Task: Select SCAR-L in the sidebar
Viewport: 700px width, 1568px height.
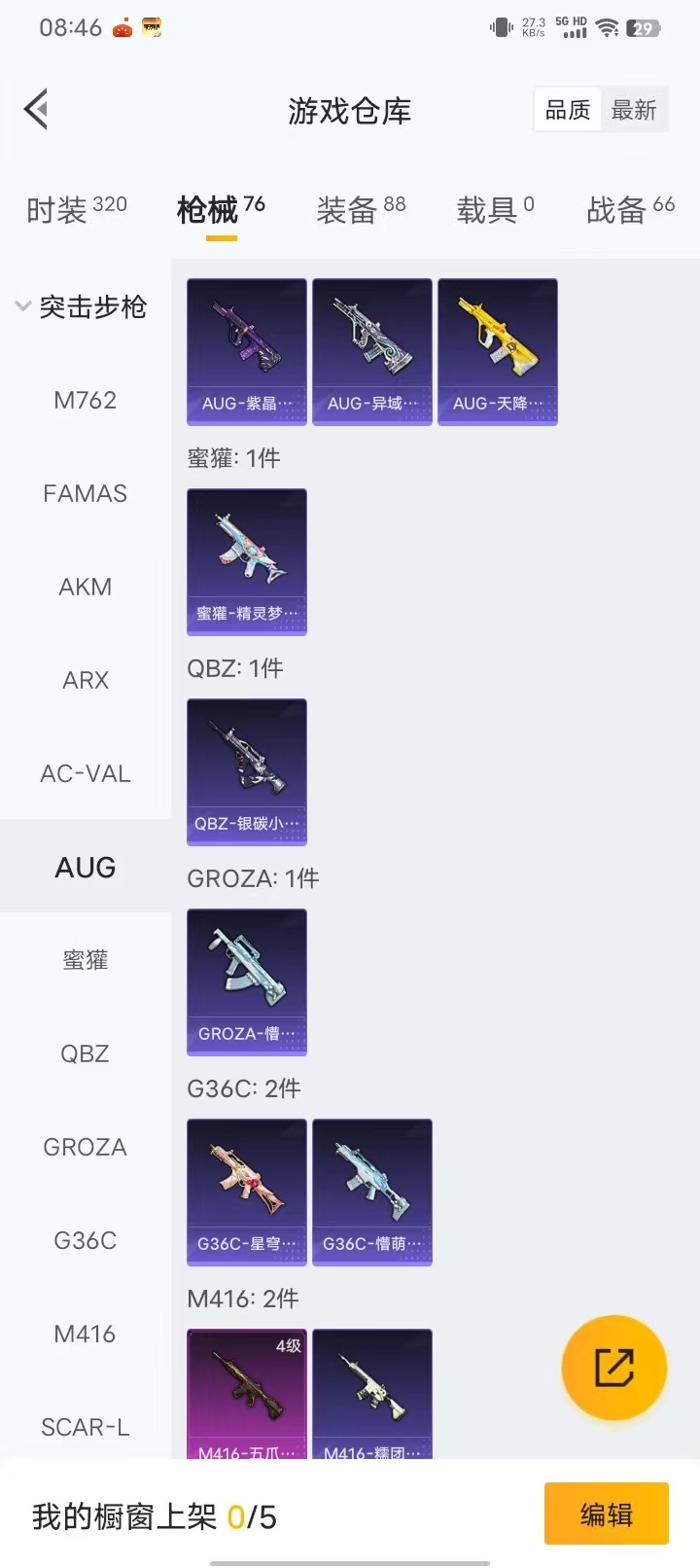Action: [85, 1427]
